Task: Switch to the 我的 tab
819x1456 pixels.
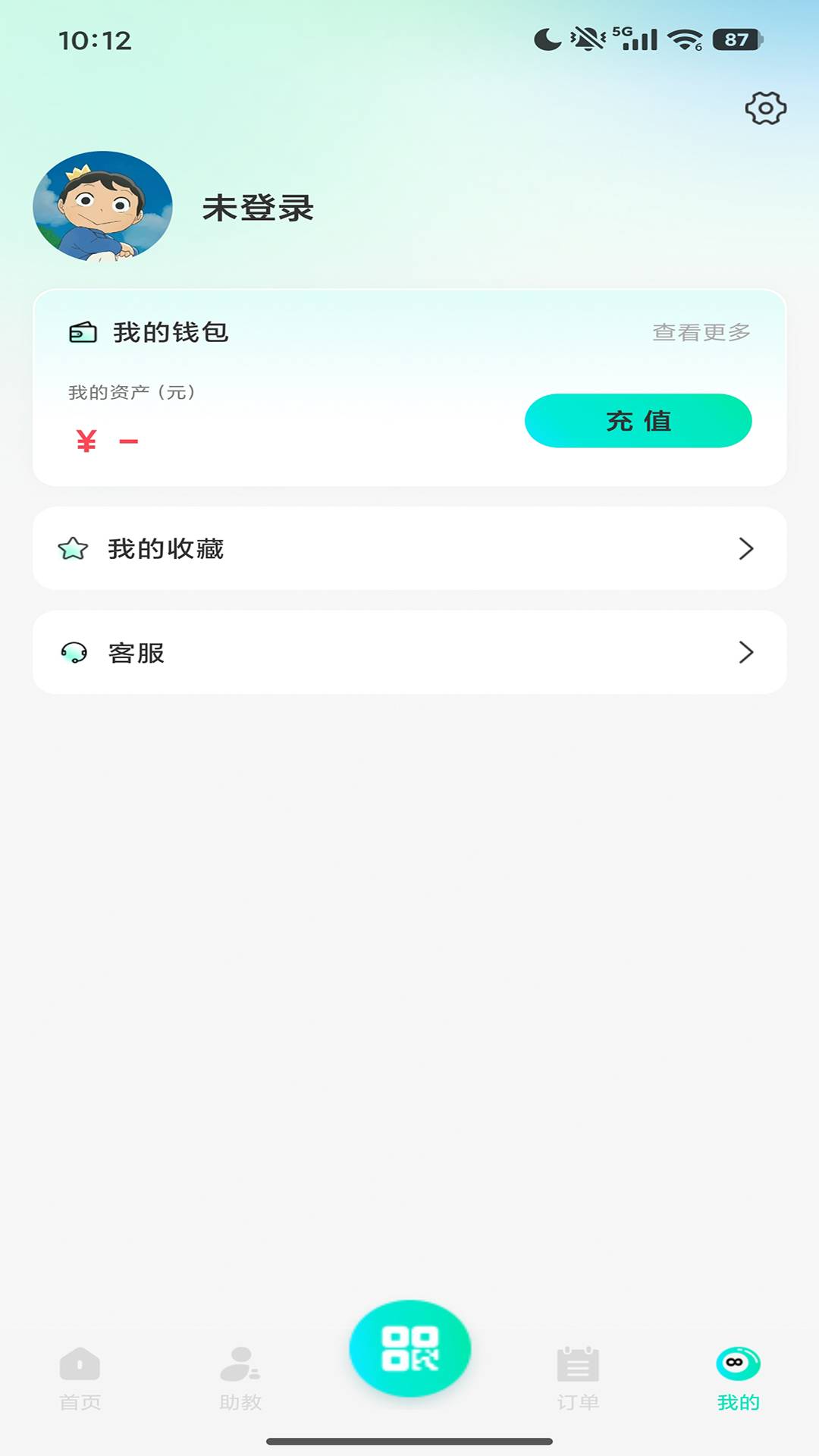Action: [737, 1380]
